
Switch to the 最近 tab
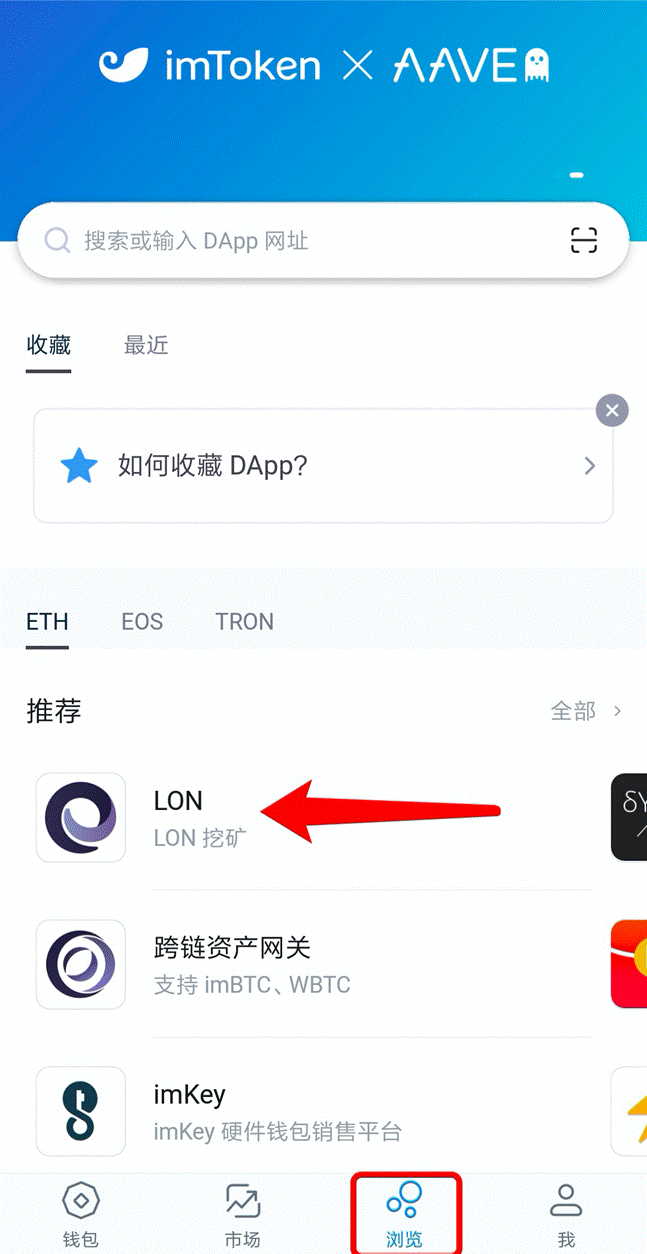coord(146,346)
